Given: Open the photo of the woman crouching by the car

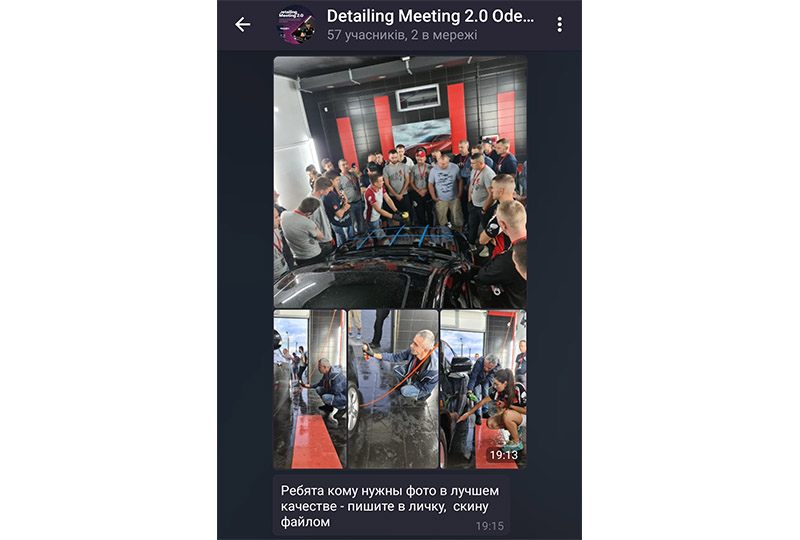Looking at the screenshot, I should (x=483, y=389).
